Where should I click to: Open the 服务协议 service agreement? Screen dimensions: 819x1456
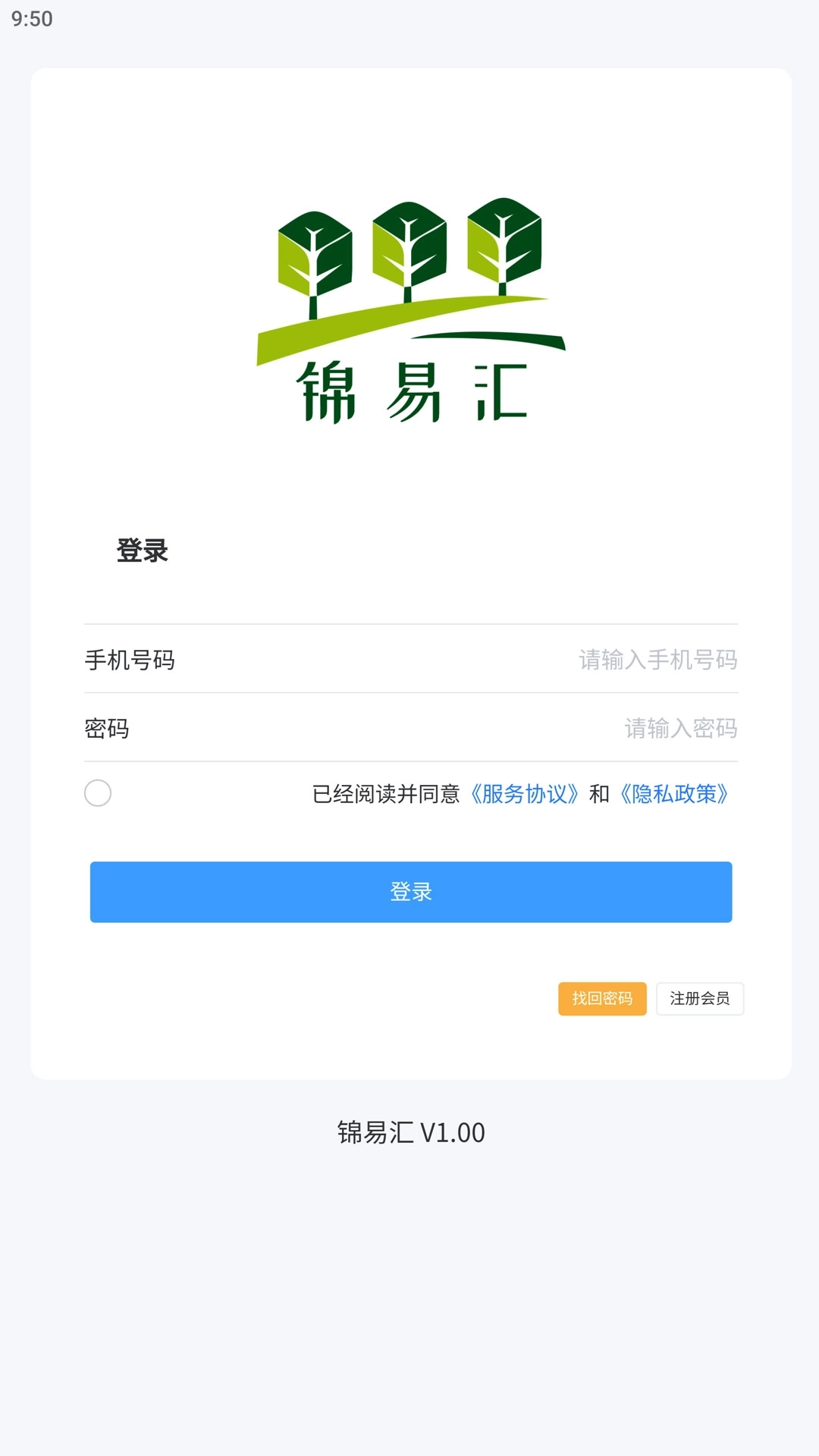click(524, 795)
